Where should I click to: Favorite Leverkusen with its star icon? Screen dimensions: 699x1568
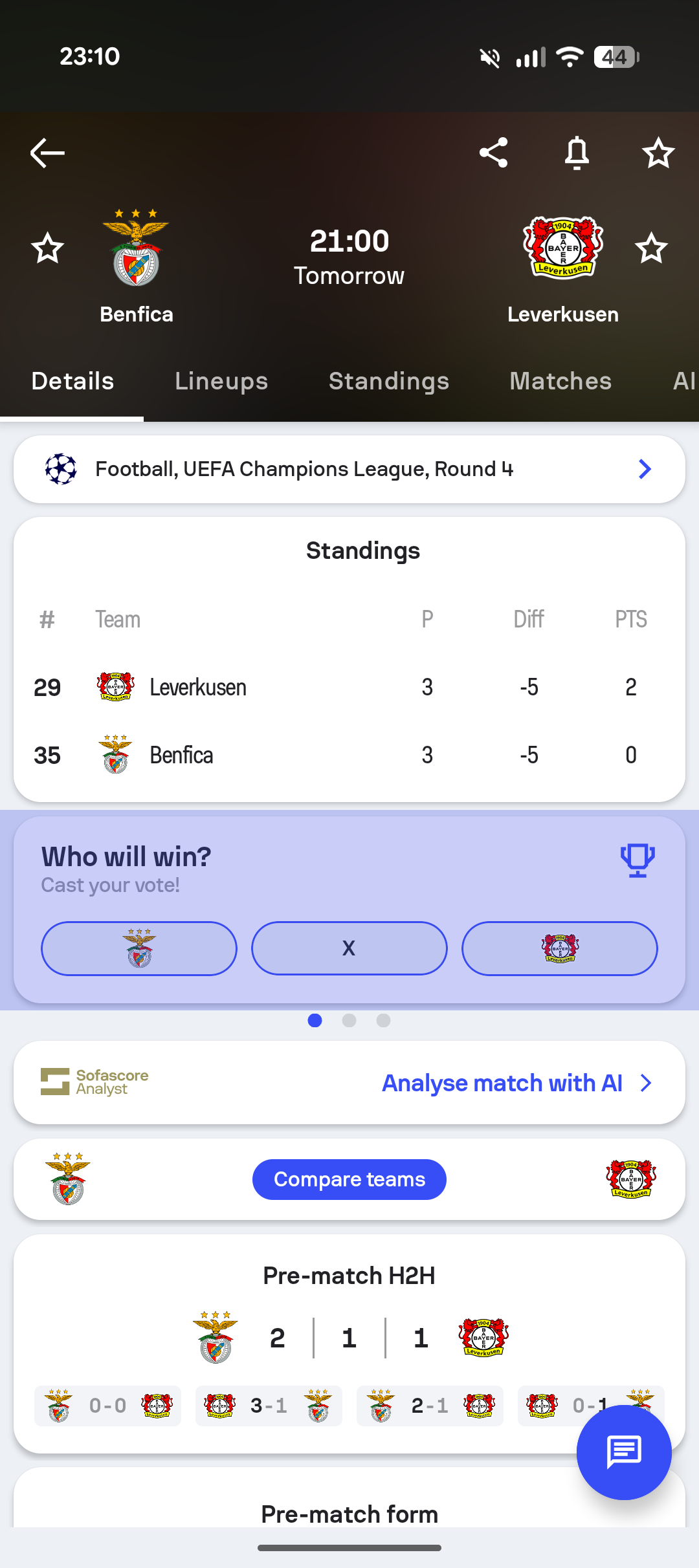point(651,248)
